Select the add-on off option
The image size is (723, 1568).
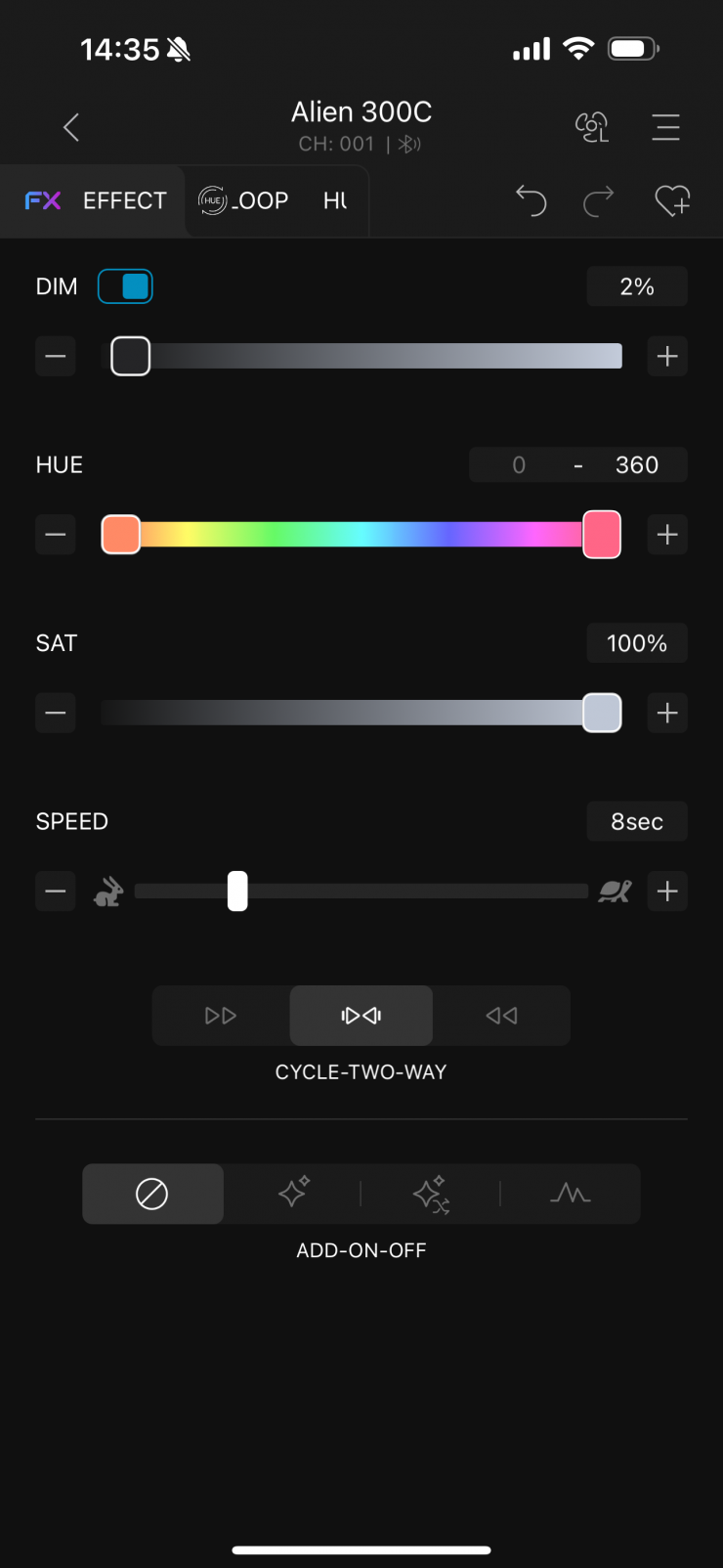[x=152, y=1194]
